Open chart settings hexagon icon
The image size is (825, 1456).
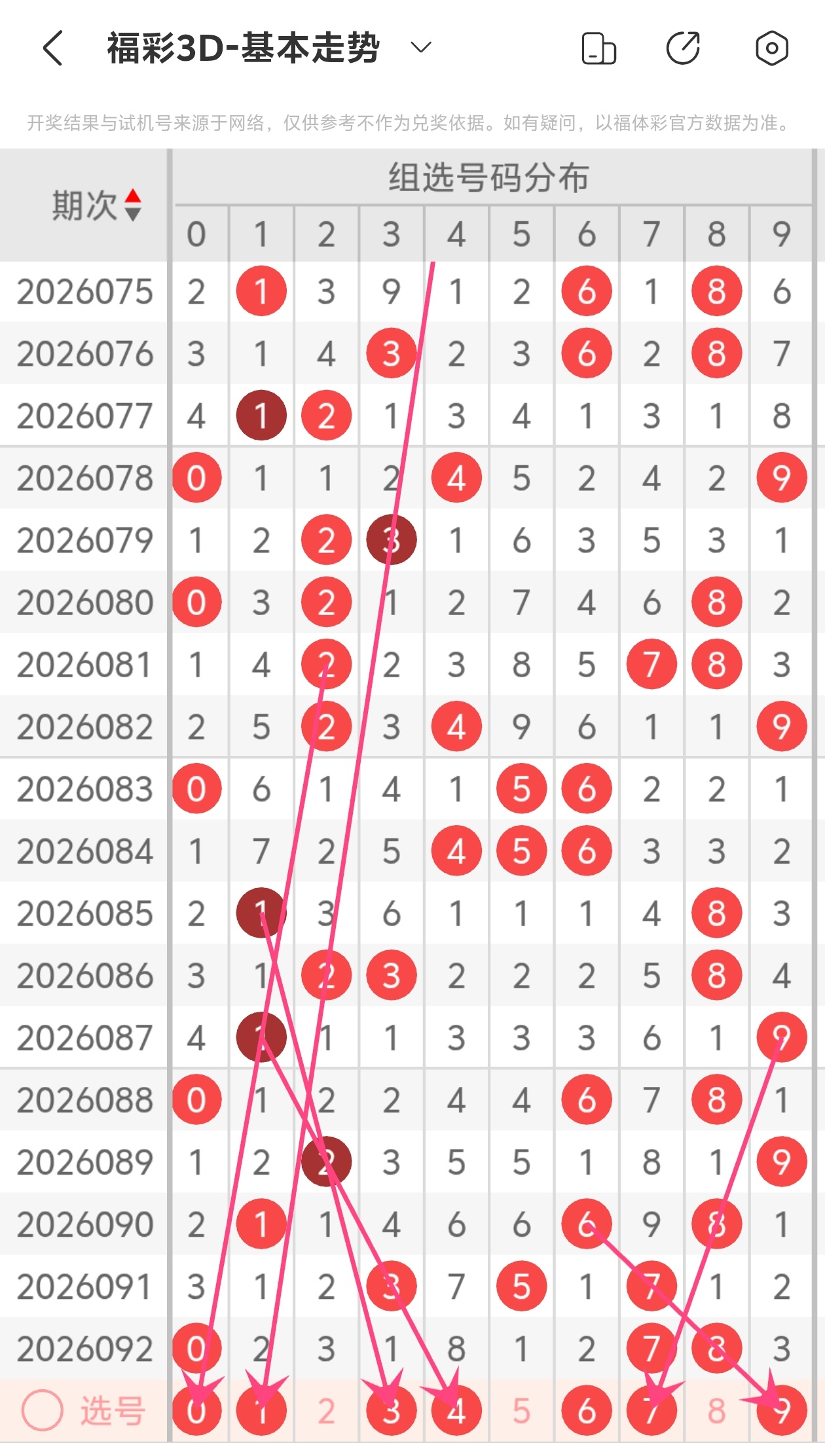tap(771, 48)
